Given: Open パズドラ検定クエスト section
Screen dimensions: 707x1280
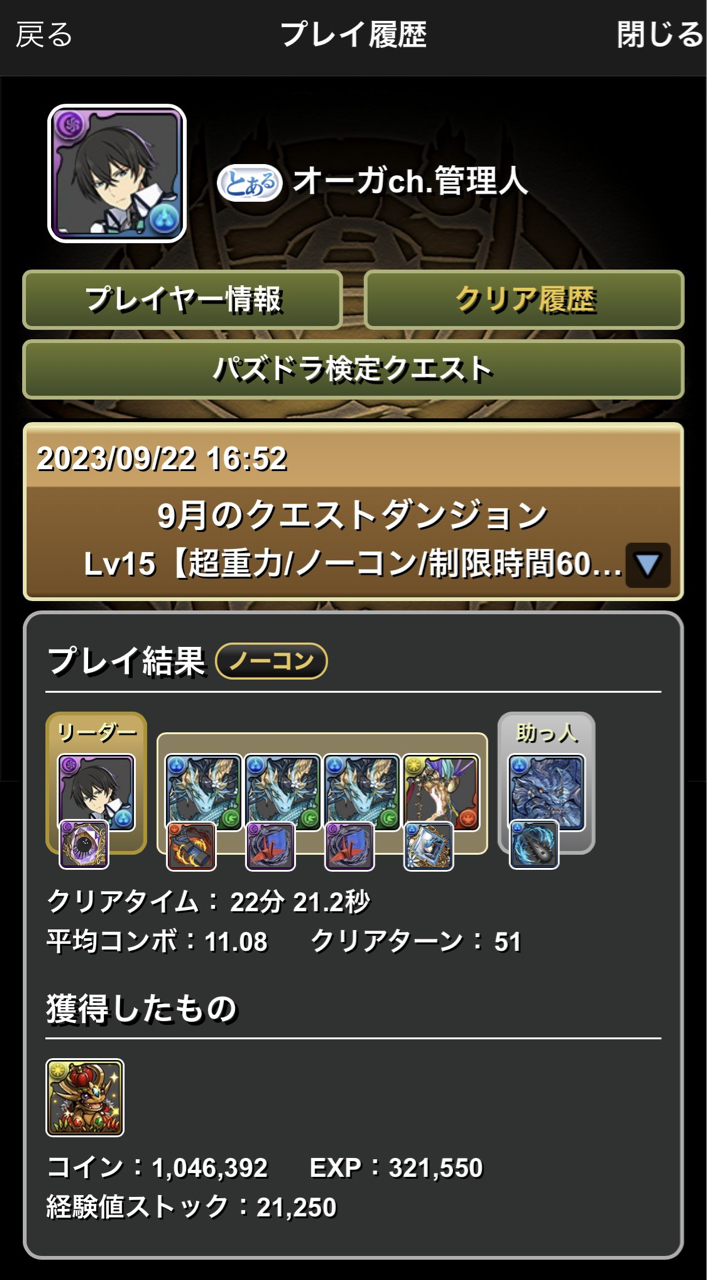Looking at the screenshot, I should (353, 369).
